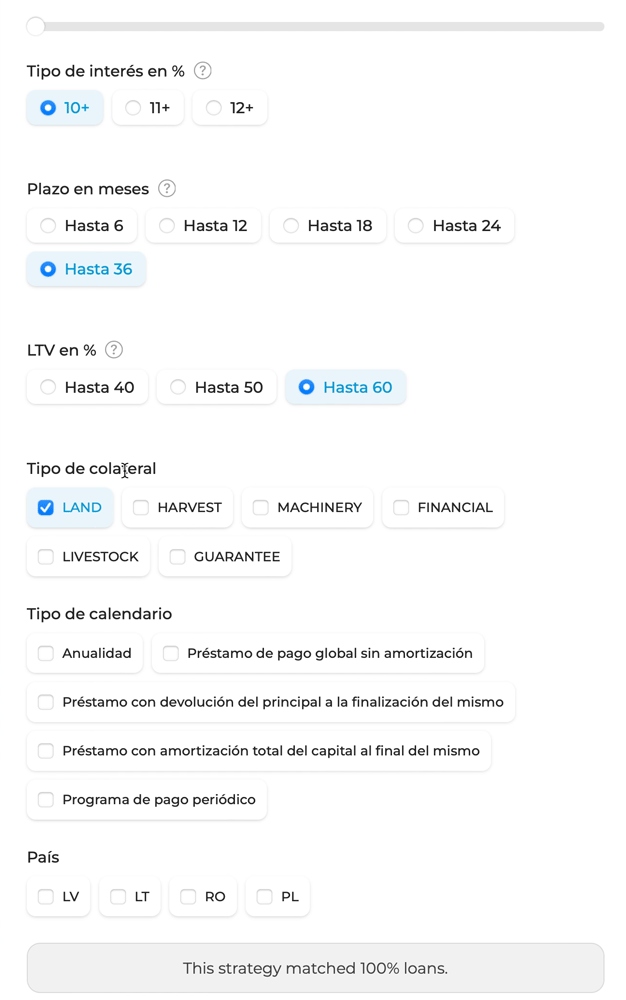
Task: Open help icon next to LTV en %
Action: click(x=114, y=350)
